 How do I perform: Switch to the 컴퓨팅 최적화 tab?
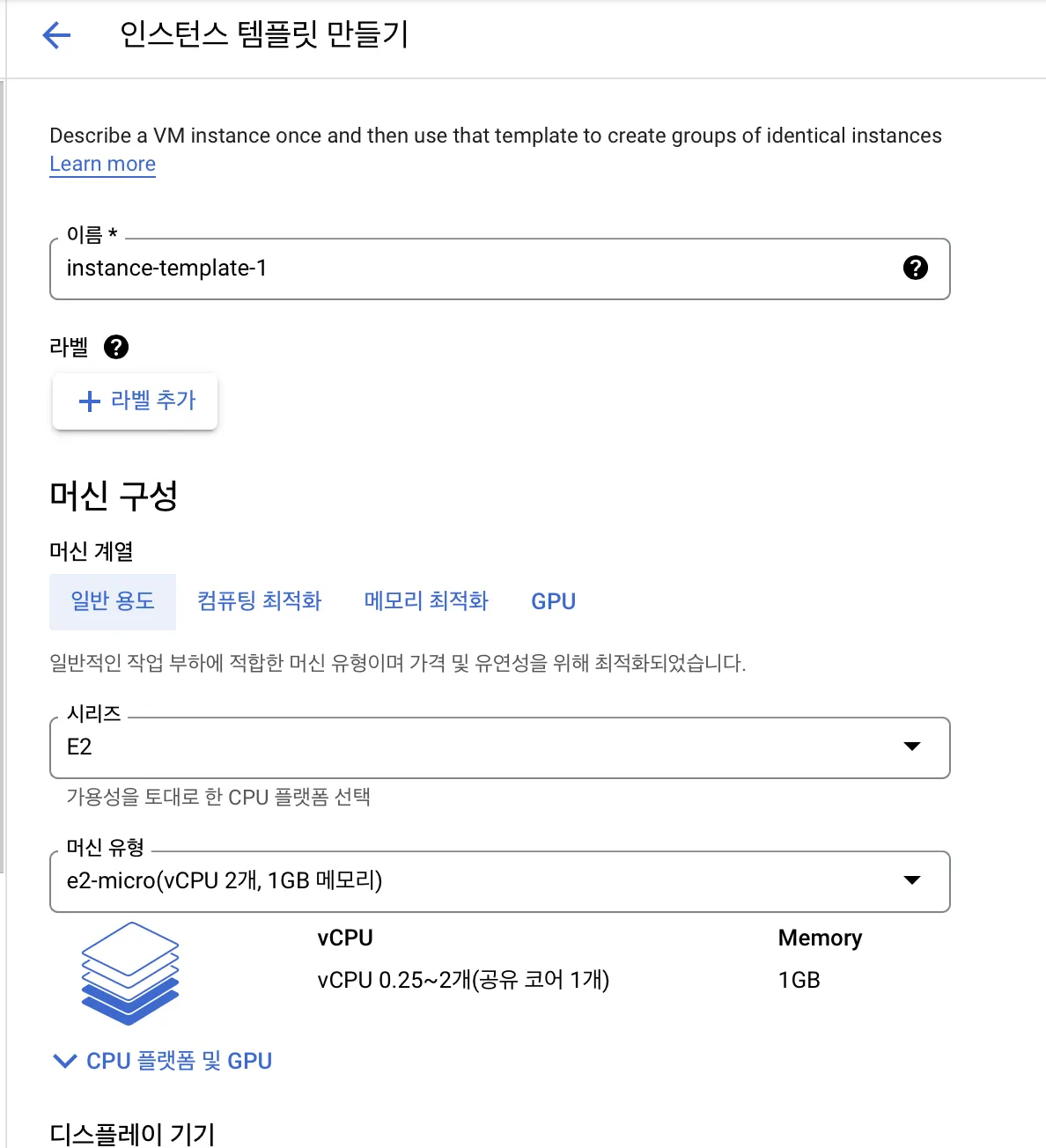tap(260, 601)
